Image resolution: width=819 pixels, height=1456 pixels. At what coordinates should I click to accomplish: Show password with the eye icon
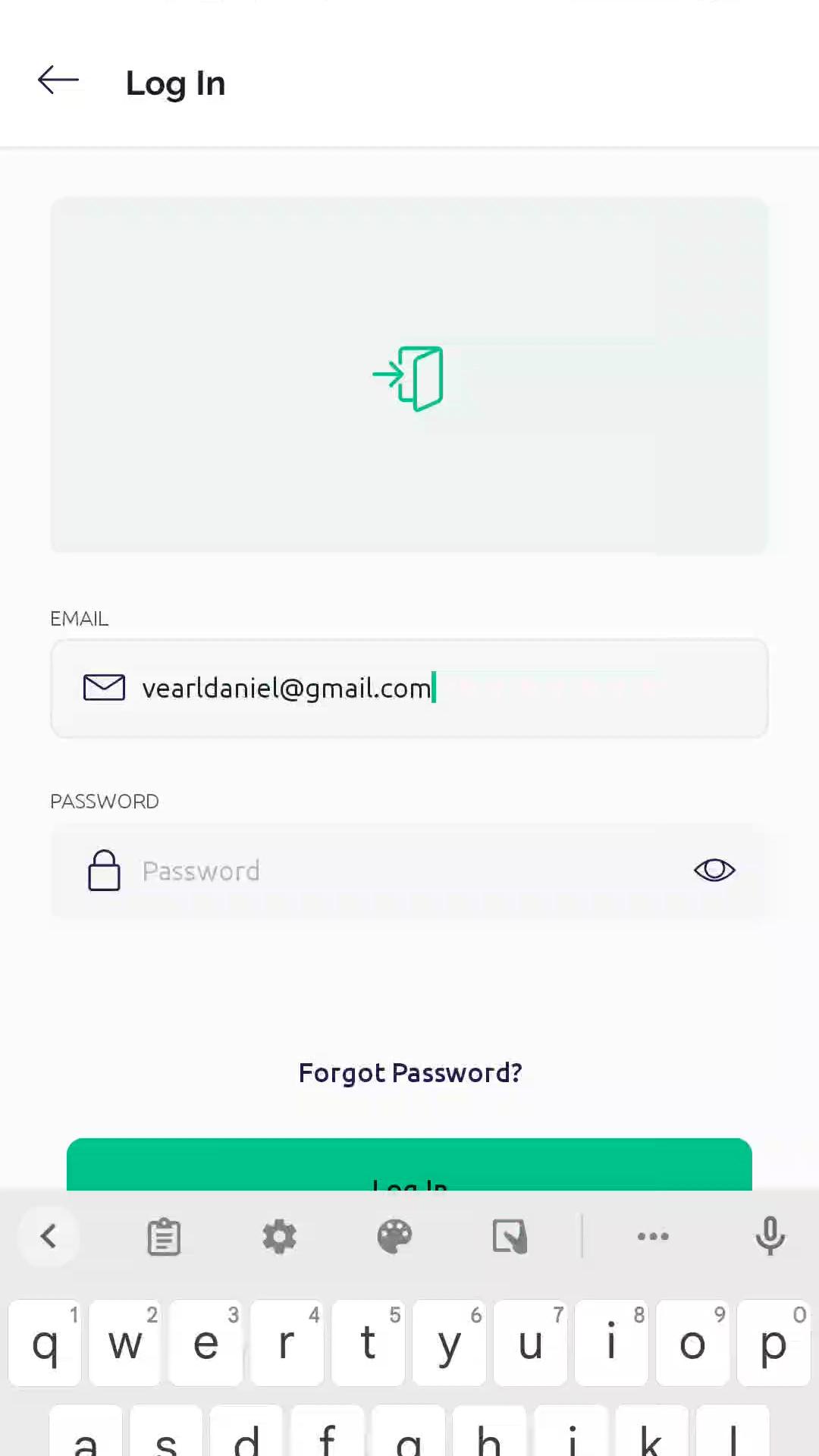[714, 871]
